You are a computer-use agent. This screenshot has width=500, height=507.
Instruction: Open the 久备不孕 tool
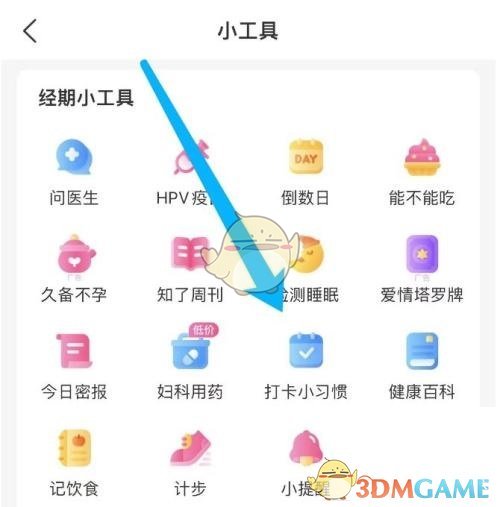coord(74,269)
